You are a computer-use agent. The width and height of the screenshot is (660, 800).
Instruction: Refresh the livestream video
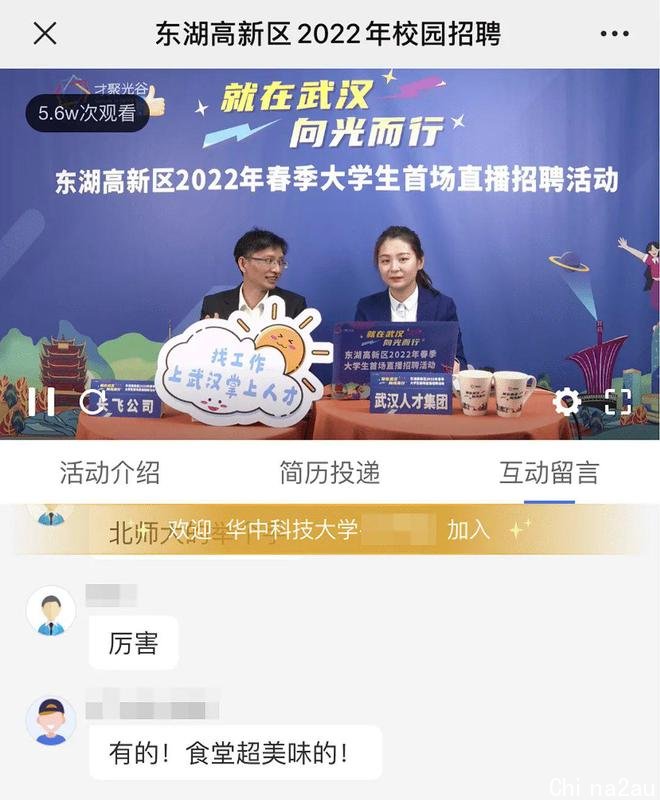(x=92, y=402)
